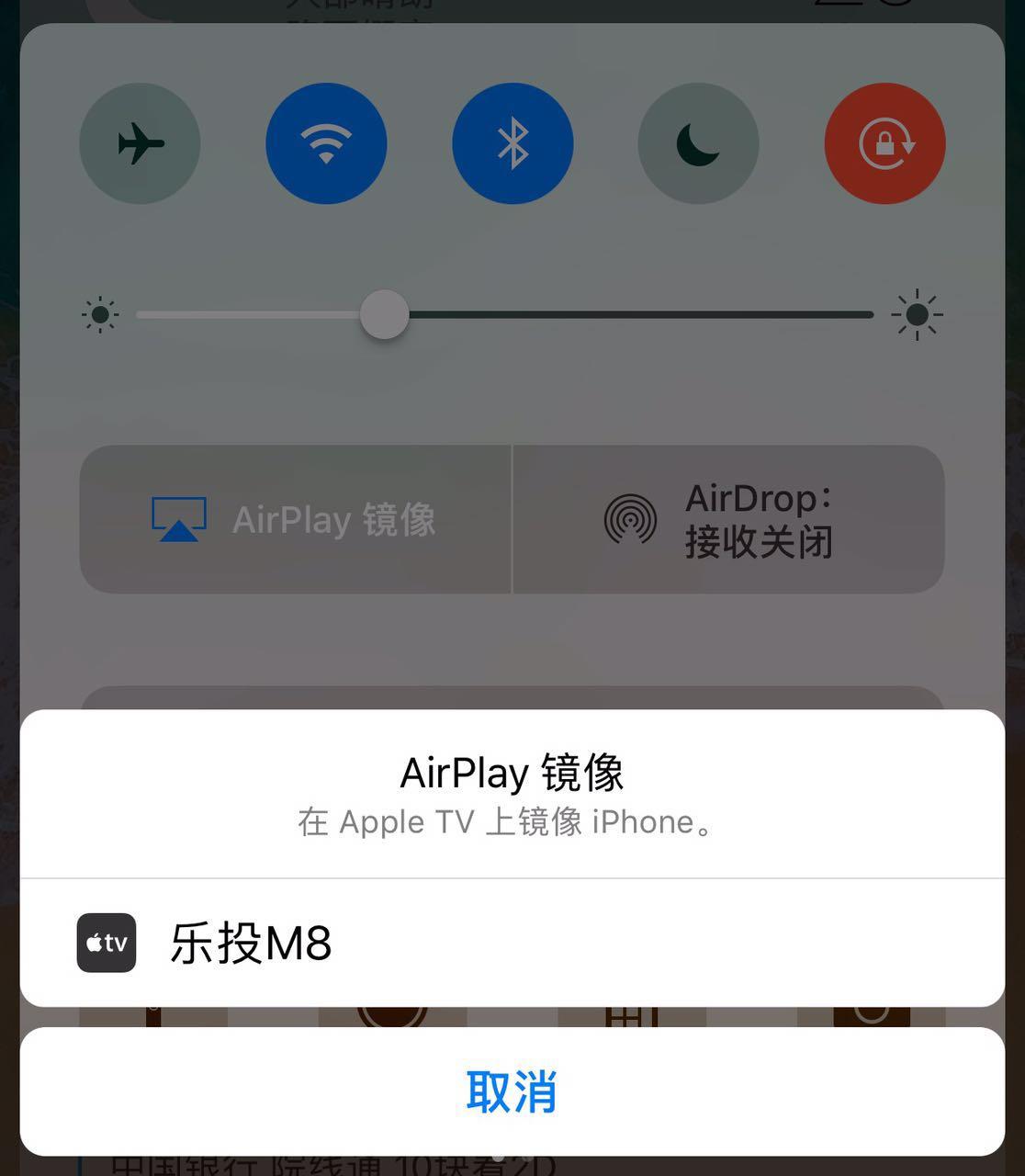Enable Do Not Disturb moon
This screenshot has width=1025, height=1176.
pos(698,143)
